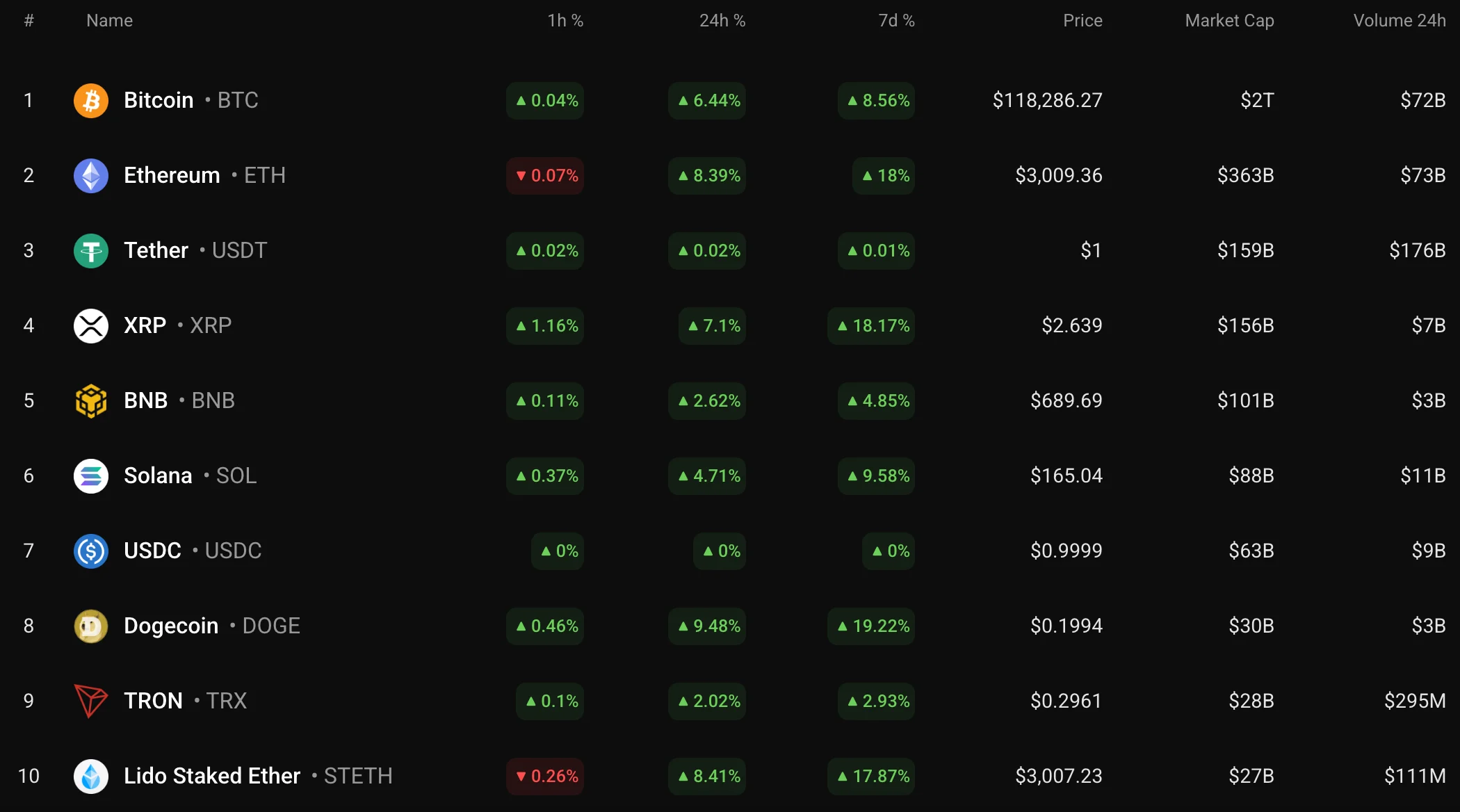1460x812 pixels.
Task: Select the USDC row
Action: coord(152,551)
